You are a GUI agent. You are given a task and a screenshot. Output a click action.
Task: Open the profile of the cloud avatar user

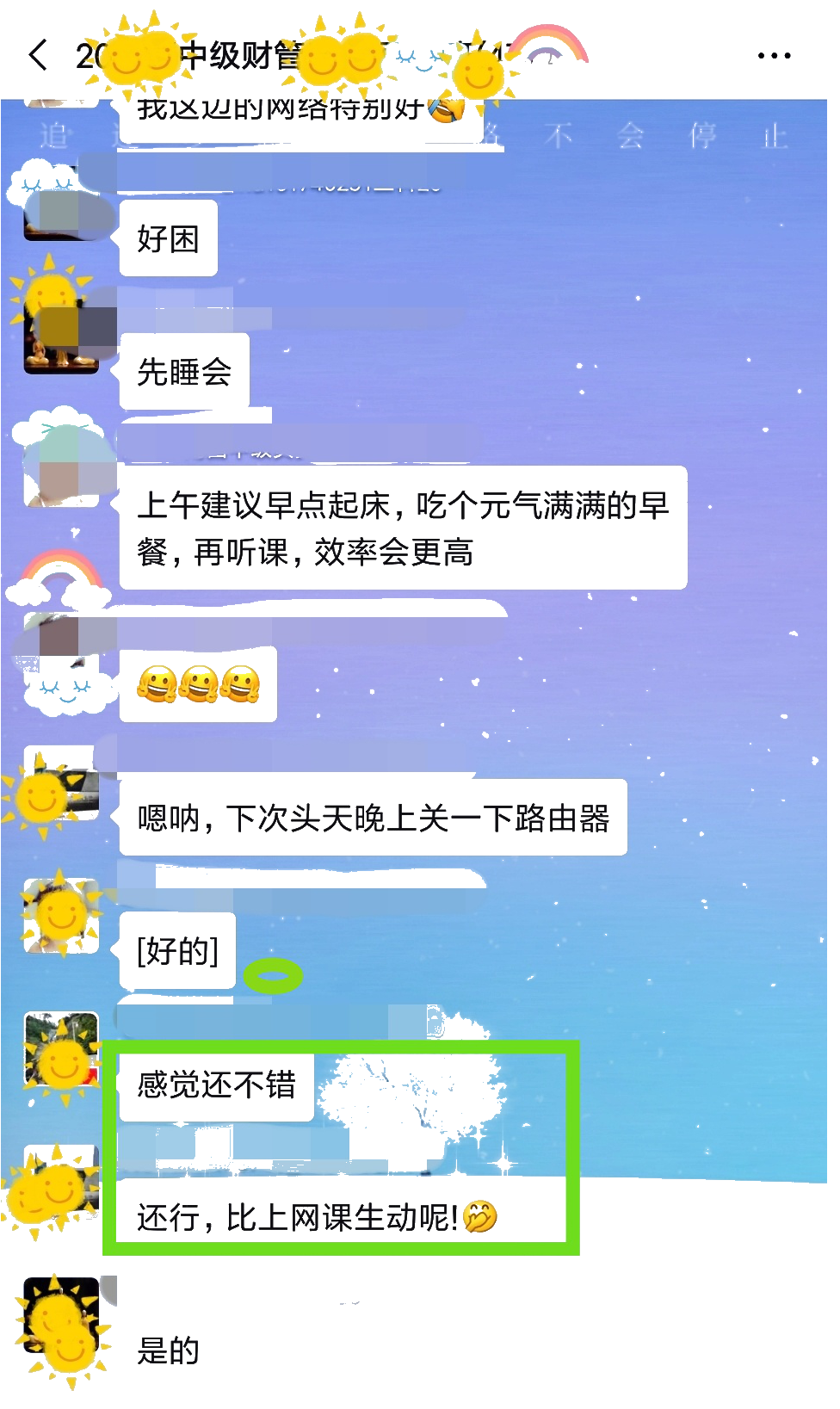(60, 465)
